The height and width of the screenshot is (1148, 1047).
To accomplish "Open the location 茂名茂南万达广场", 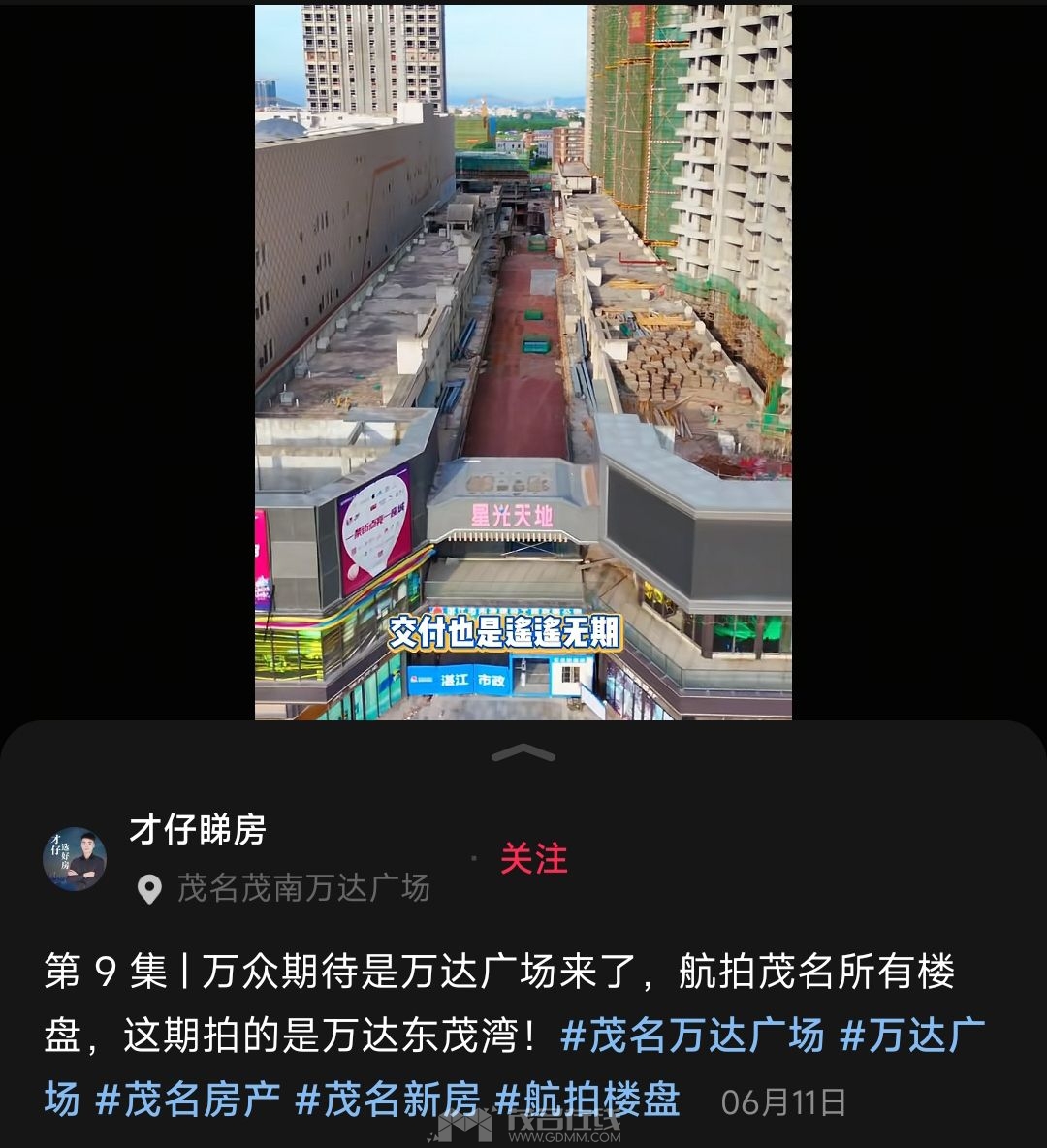I will (301, 888).
